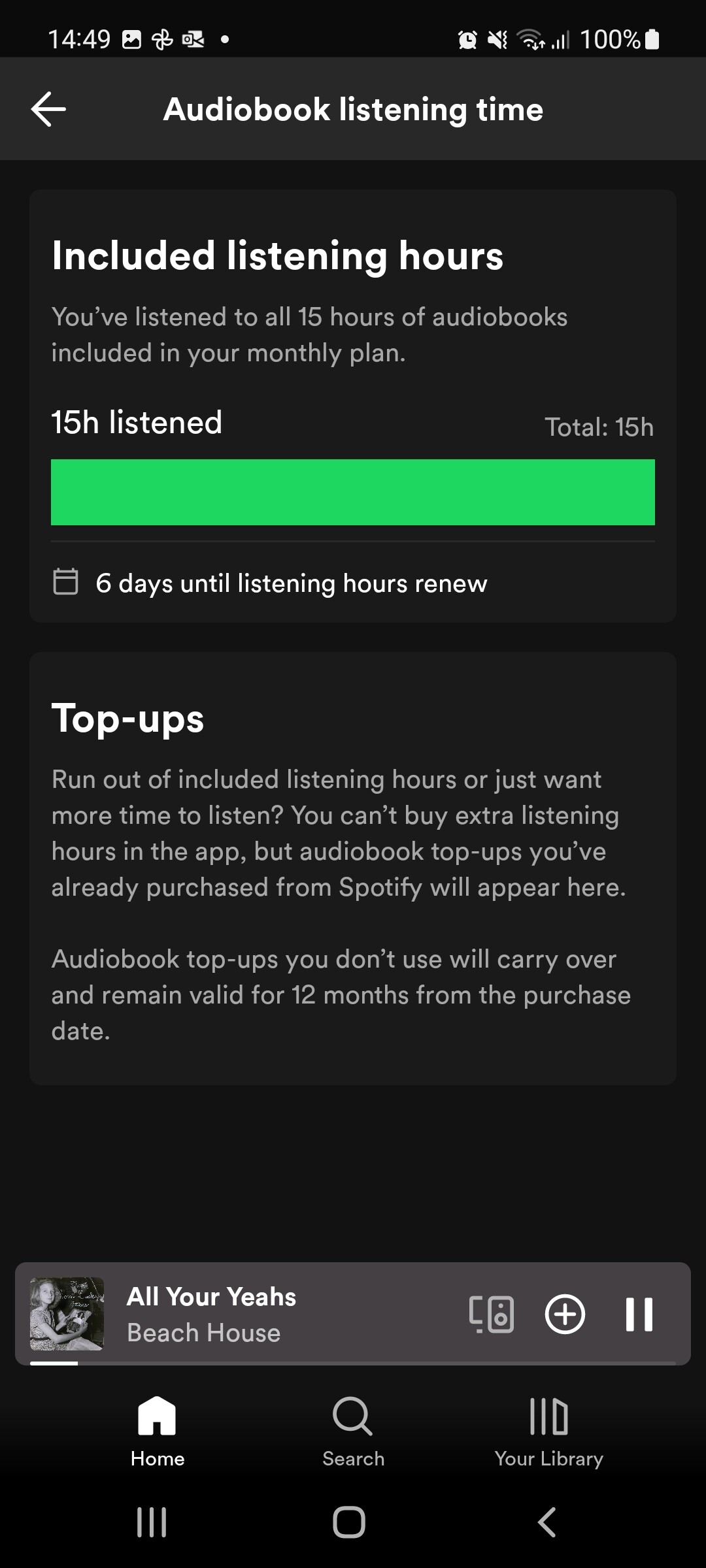Add All Your Yeahs to library

(565, 1314)
